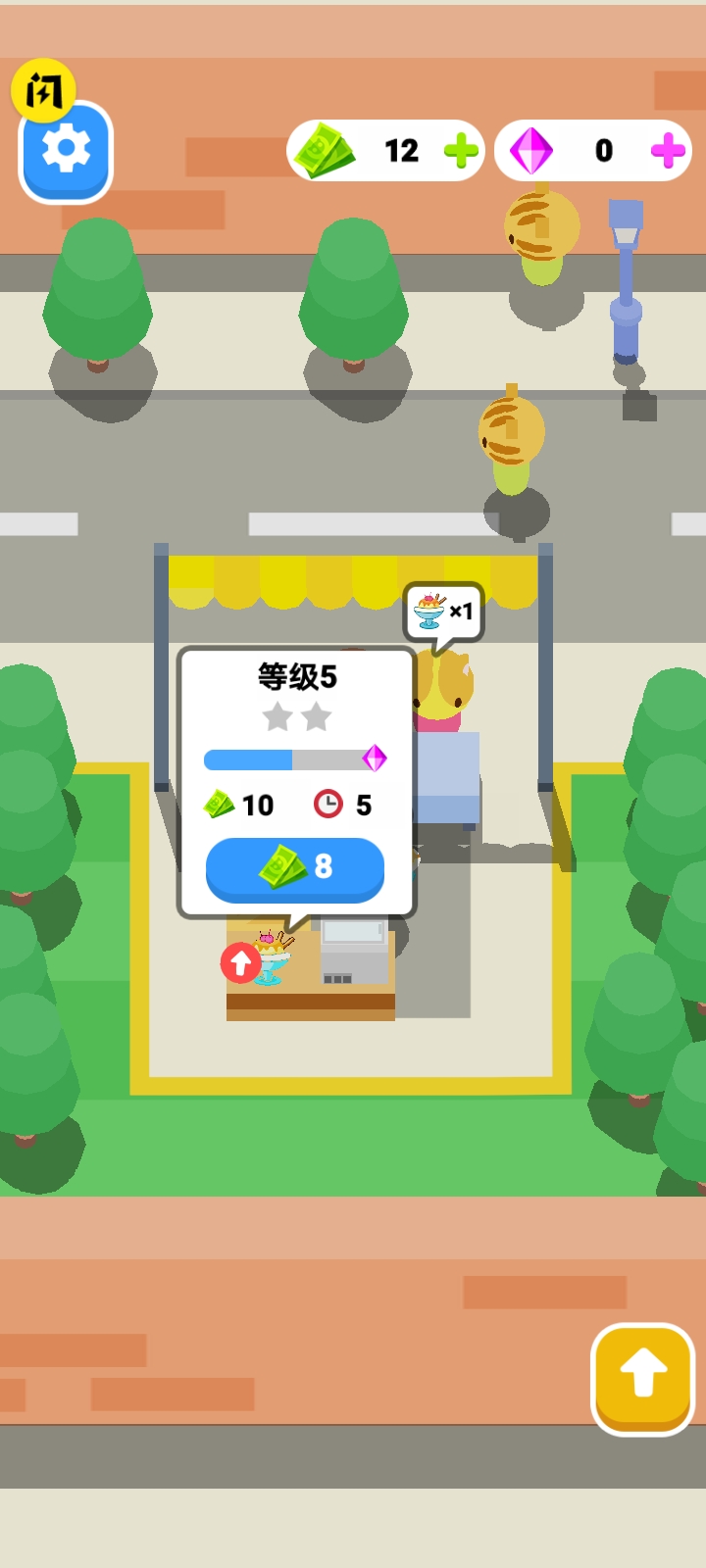Buy the level upgrade for 8 cash
This screenshot has height=1568, width=706.
(x=295, y=868)
